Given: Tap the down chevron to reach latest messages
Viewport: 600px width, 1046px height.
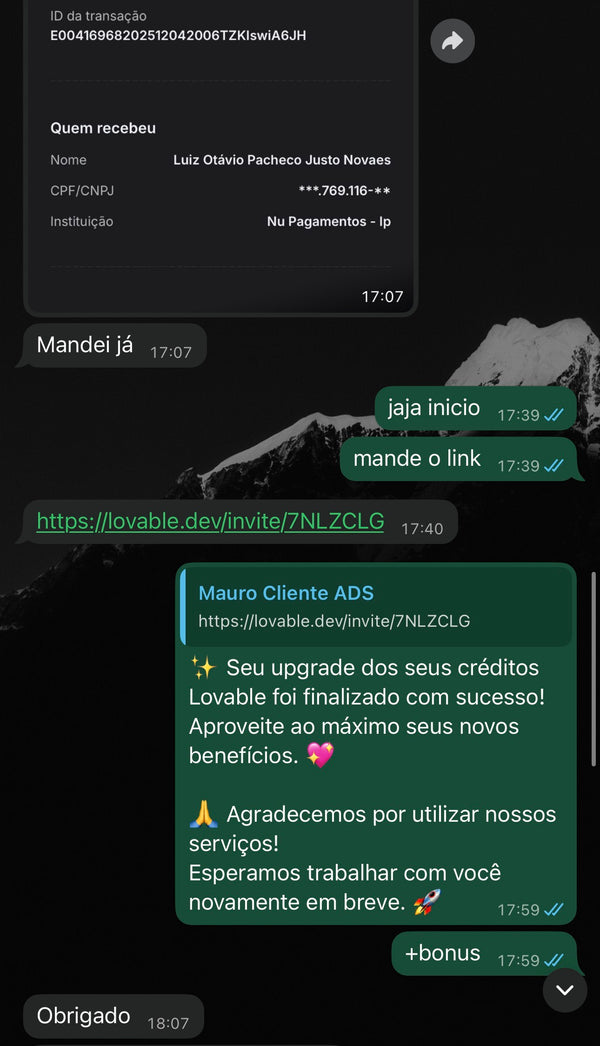Looking at the screenshot, I should 565,990.
